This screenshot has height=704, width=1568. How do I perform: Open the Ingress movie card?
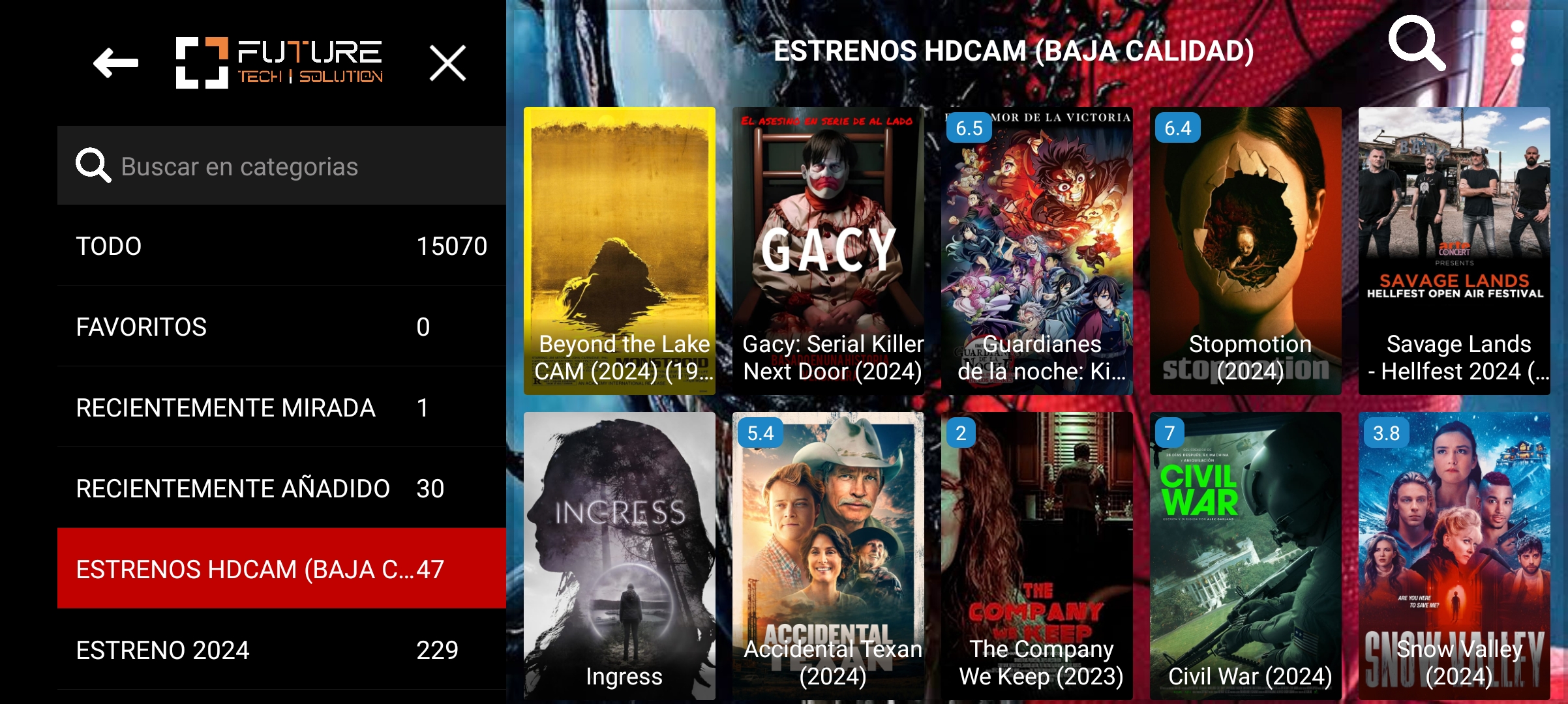[619, 555]
